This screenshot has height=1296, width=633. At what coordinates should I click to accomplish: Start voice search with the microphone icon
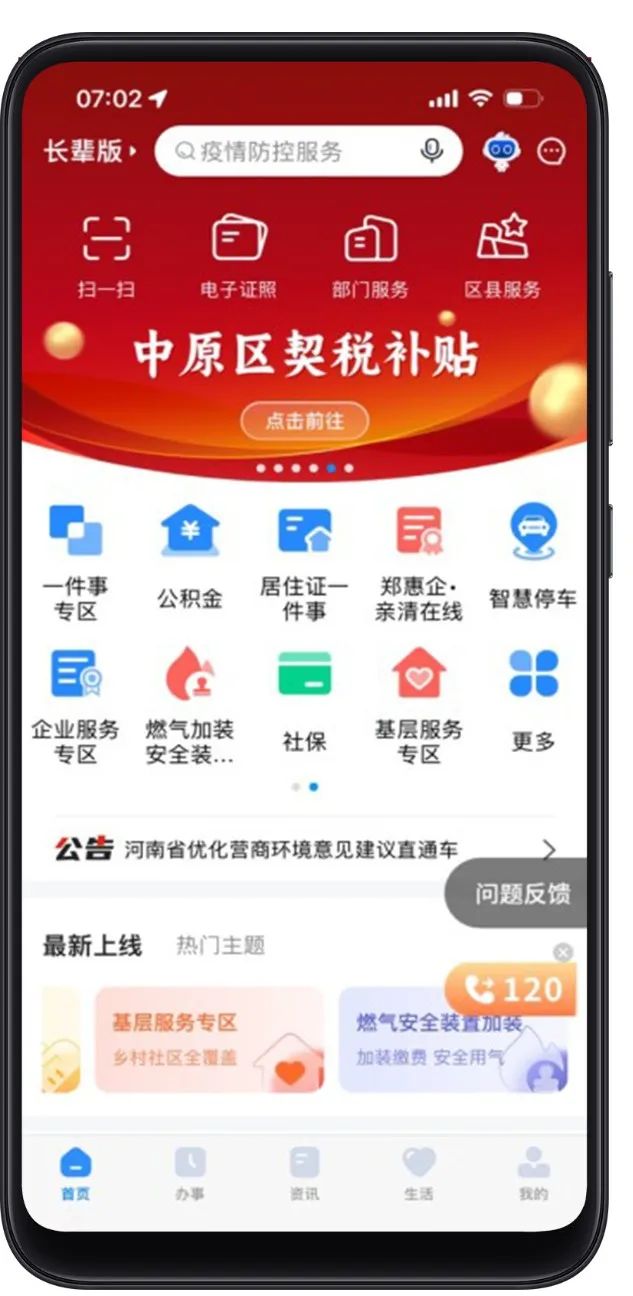coord(431,151)
